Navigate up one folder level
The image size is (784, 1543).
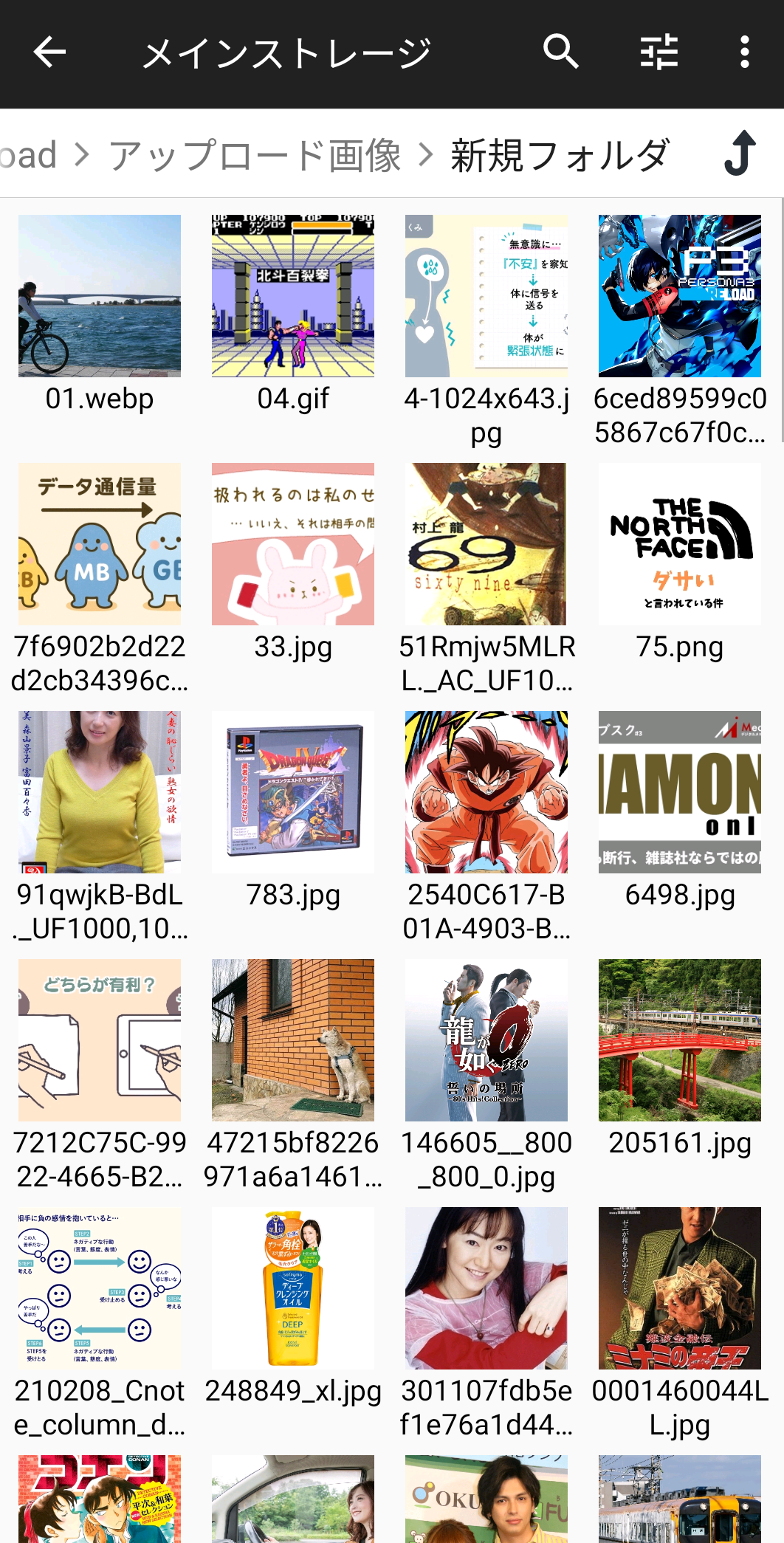[x=740, y=154]
